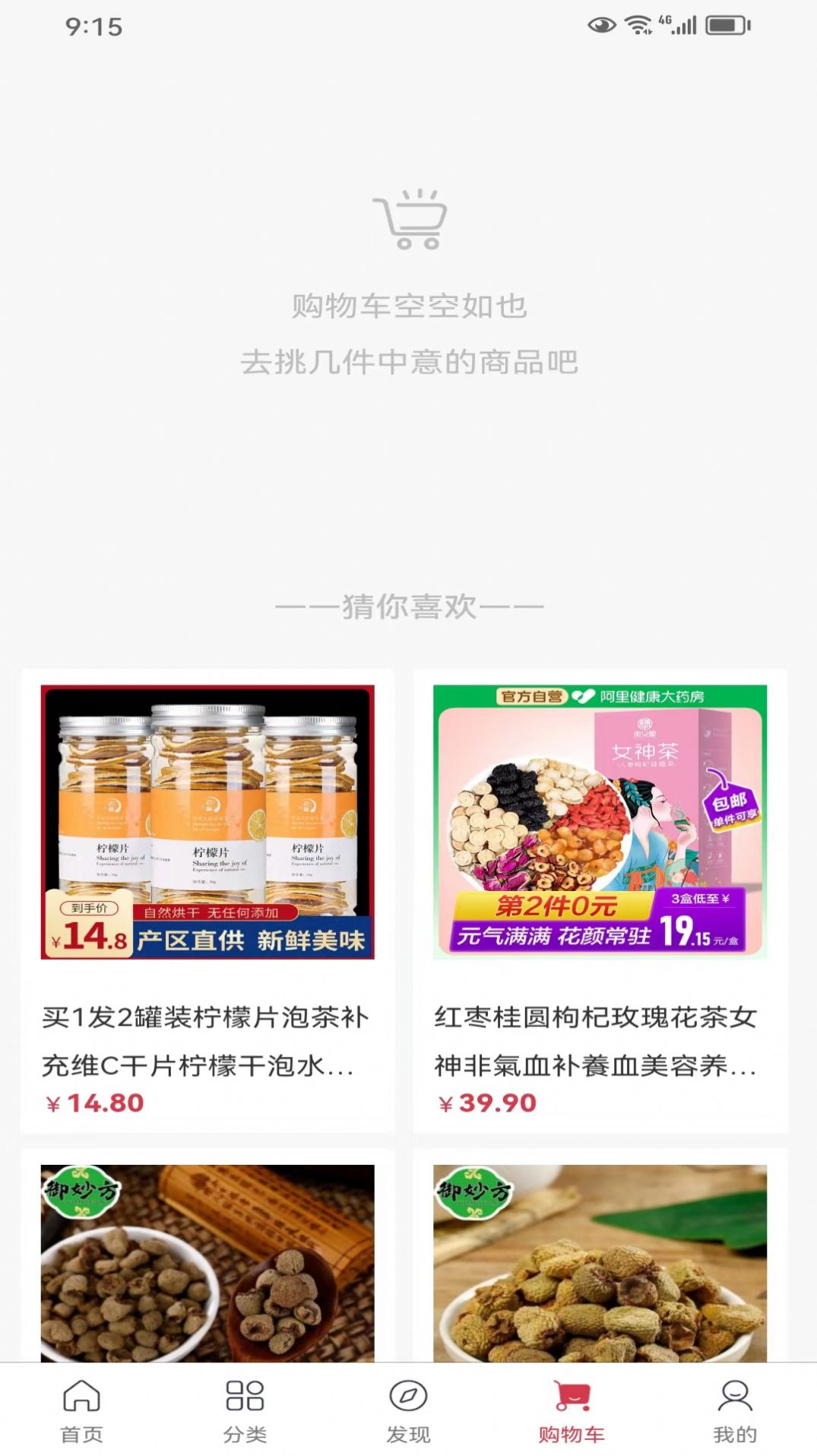The height and width of the screenshot is (1456, 817).
Task: Click the 猜你喜欢 section heading
Action: point(408,607)
